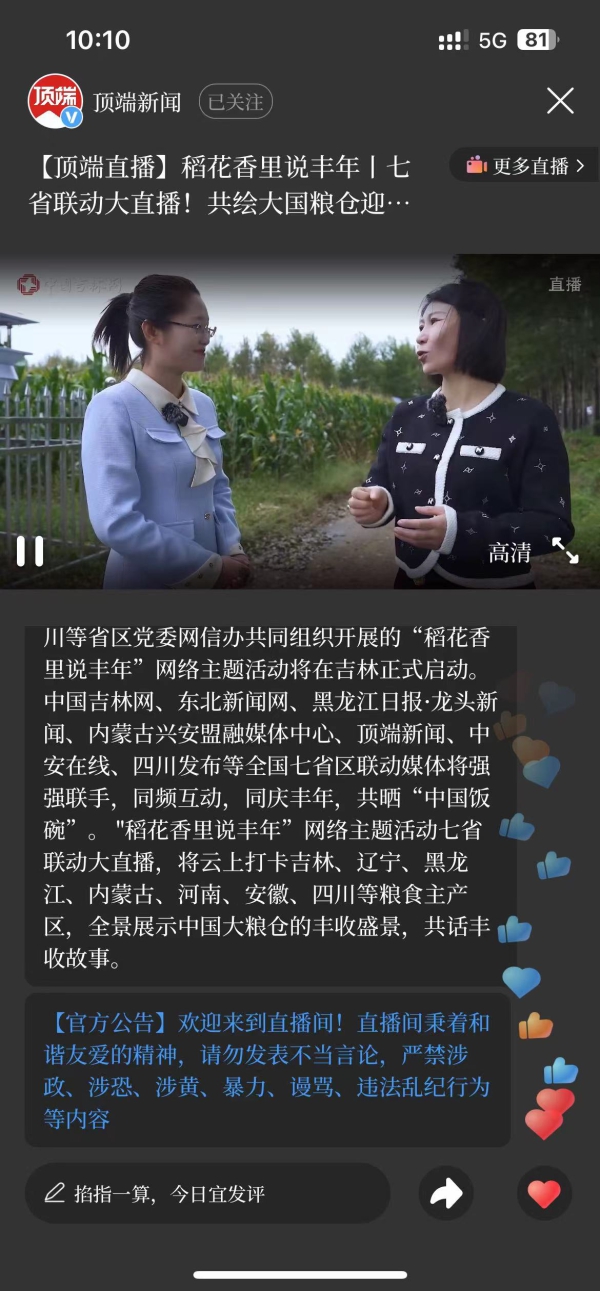Enter fullscreen video mode

click(565, 551)
